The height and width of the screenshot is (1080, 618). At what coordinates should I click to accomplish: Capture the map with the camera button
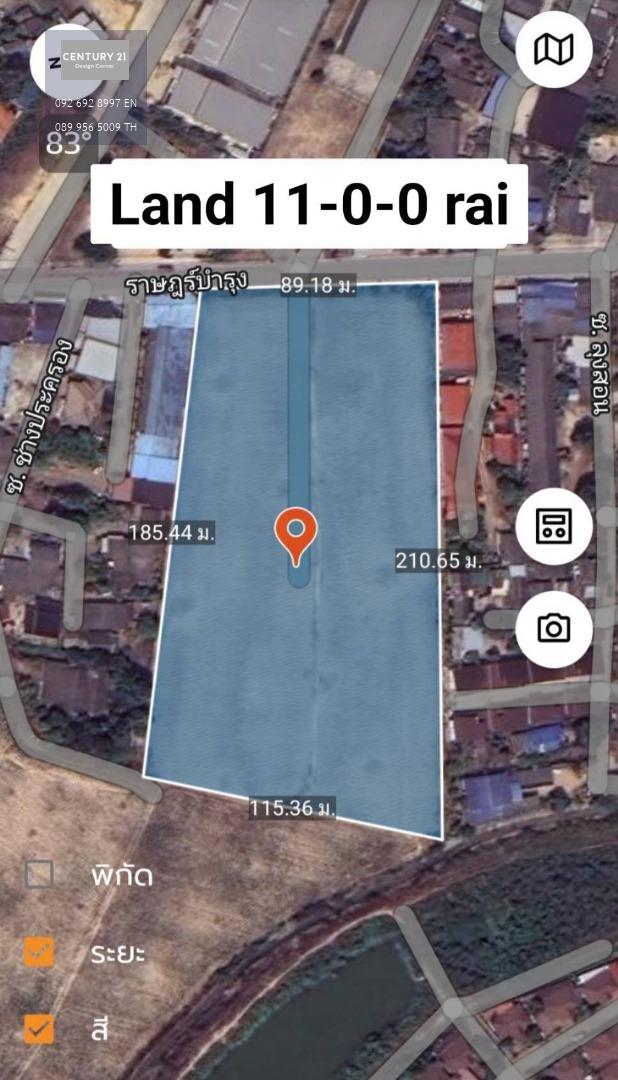tap(553, 628)
